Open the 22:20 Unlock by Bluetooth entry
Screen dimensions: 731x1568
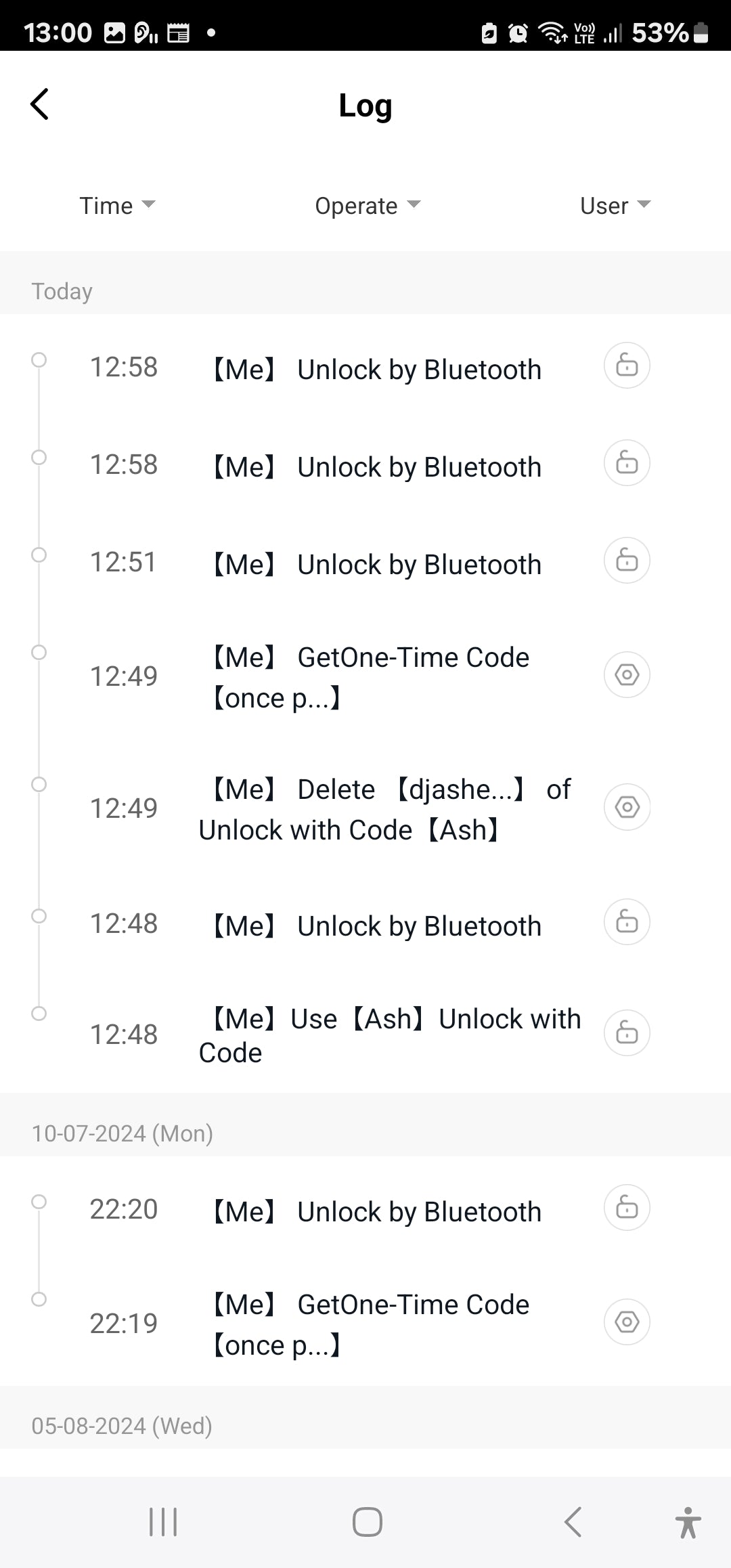pyautogui.click(x=376, y=1211)
